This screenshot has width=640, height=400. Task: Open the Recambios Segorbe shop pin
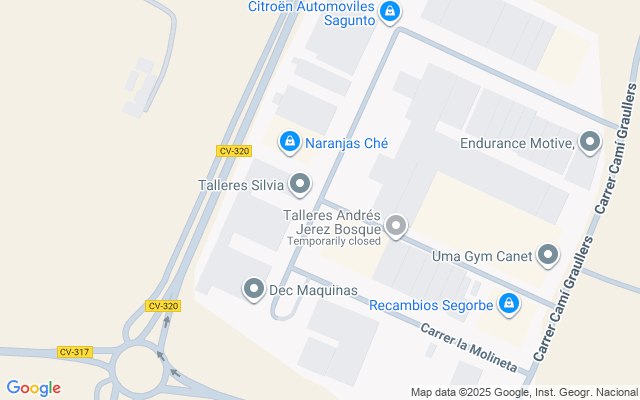coord(509,304)
